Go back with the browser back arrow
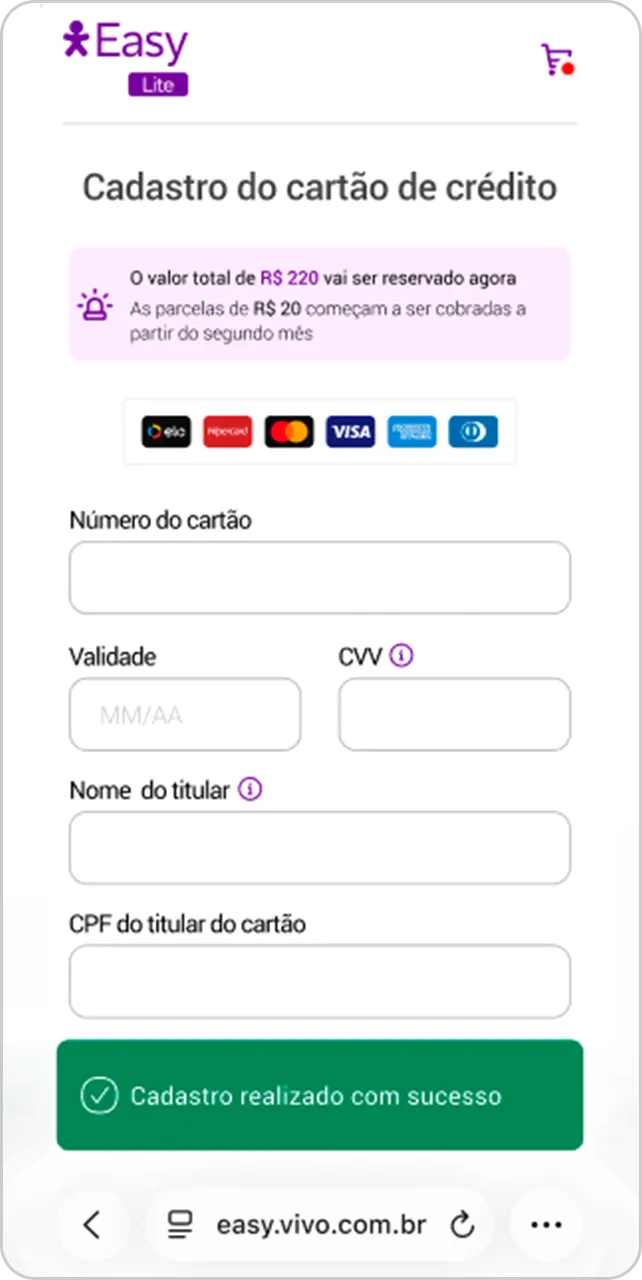Screen dimensions: 642x1280 (93, 1224)
